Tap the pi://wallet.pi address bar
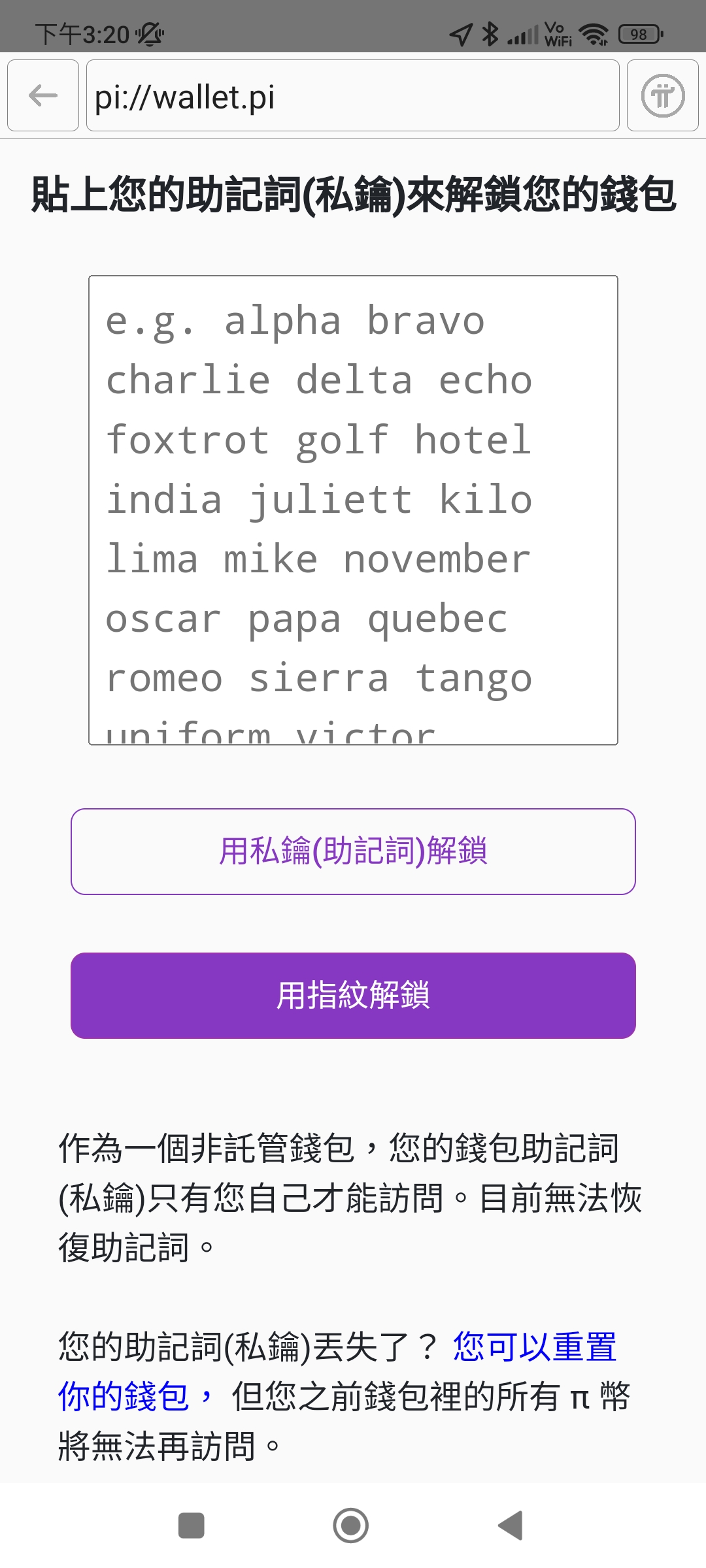 [353, 95]
